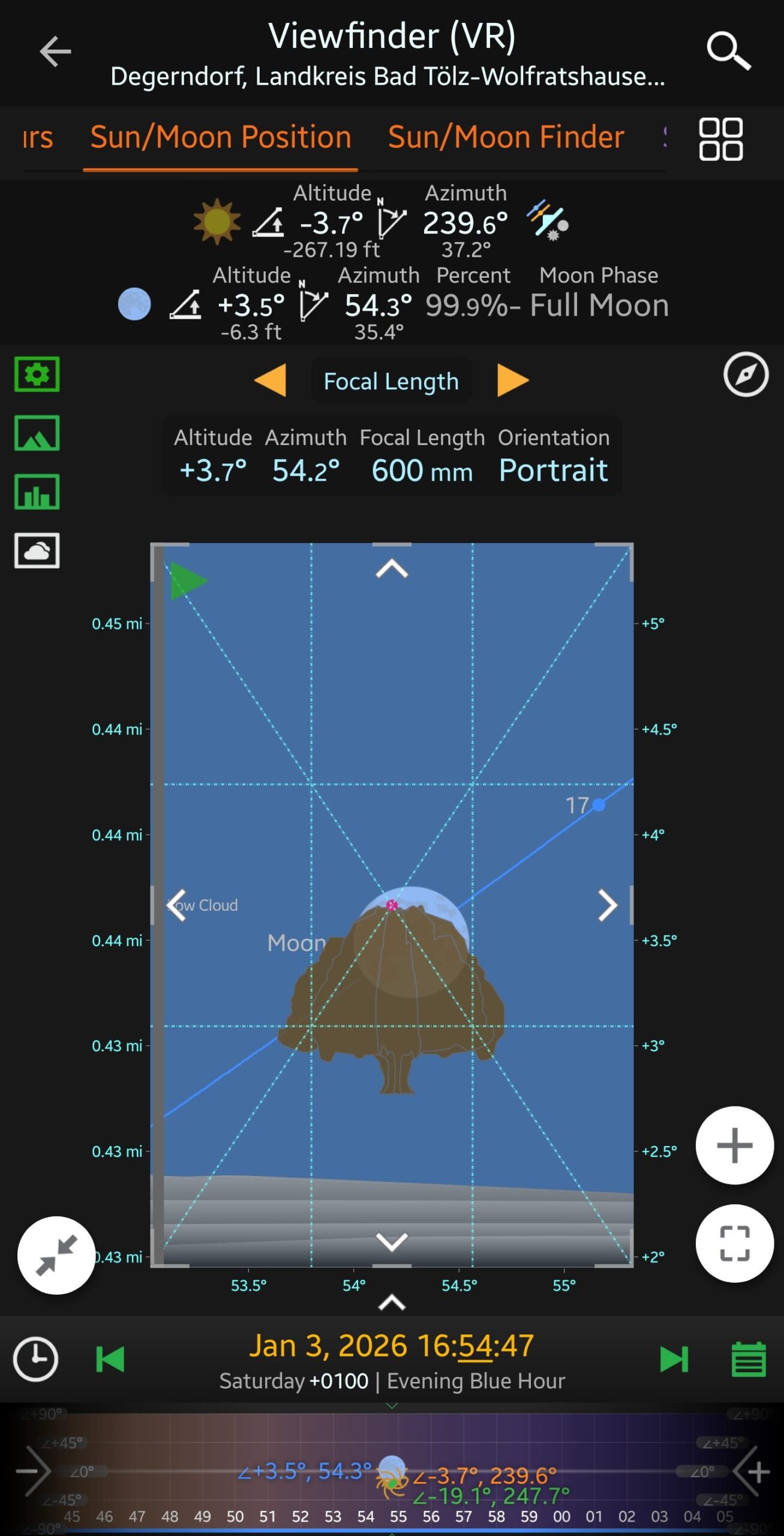
Task: Open the search magnifier
Action: pos(728,51)
